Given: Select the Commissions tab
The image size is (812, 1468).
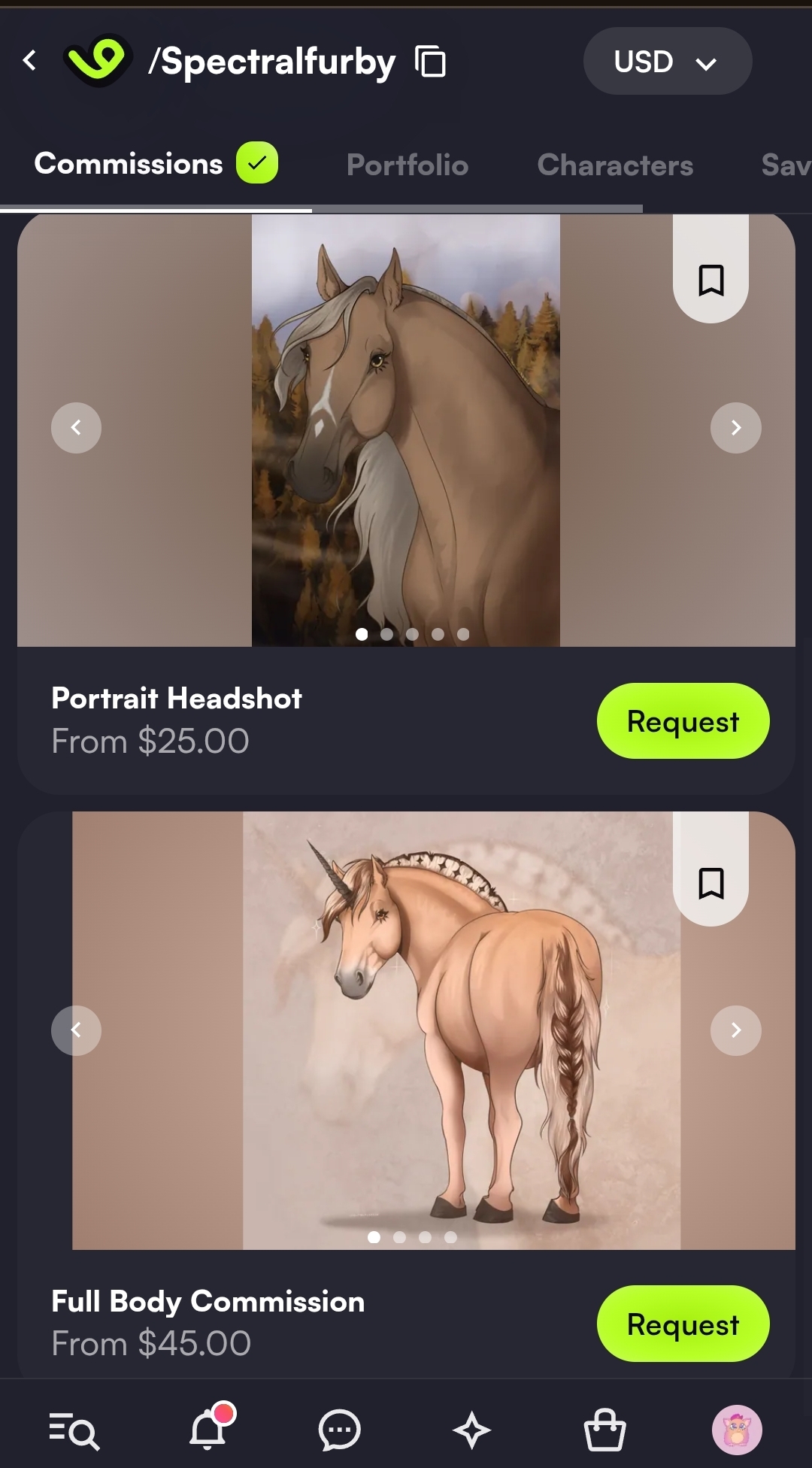Looking at the screenshot, I should tap(155, 164).
